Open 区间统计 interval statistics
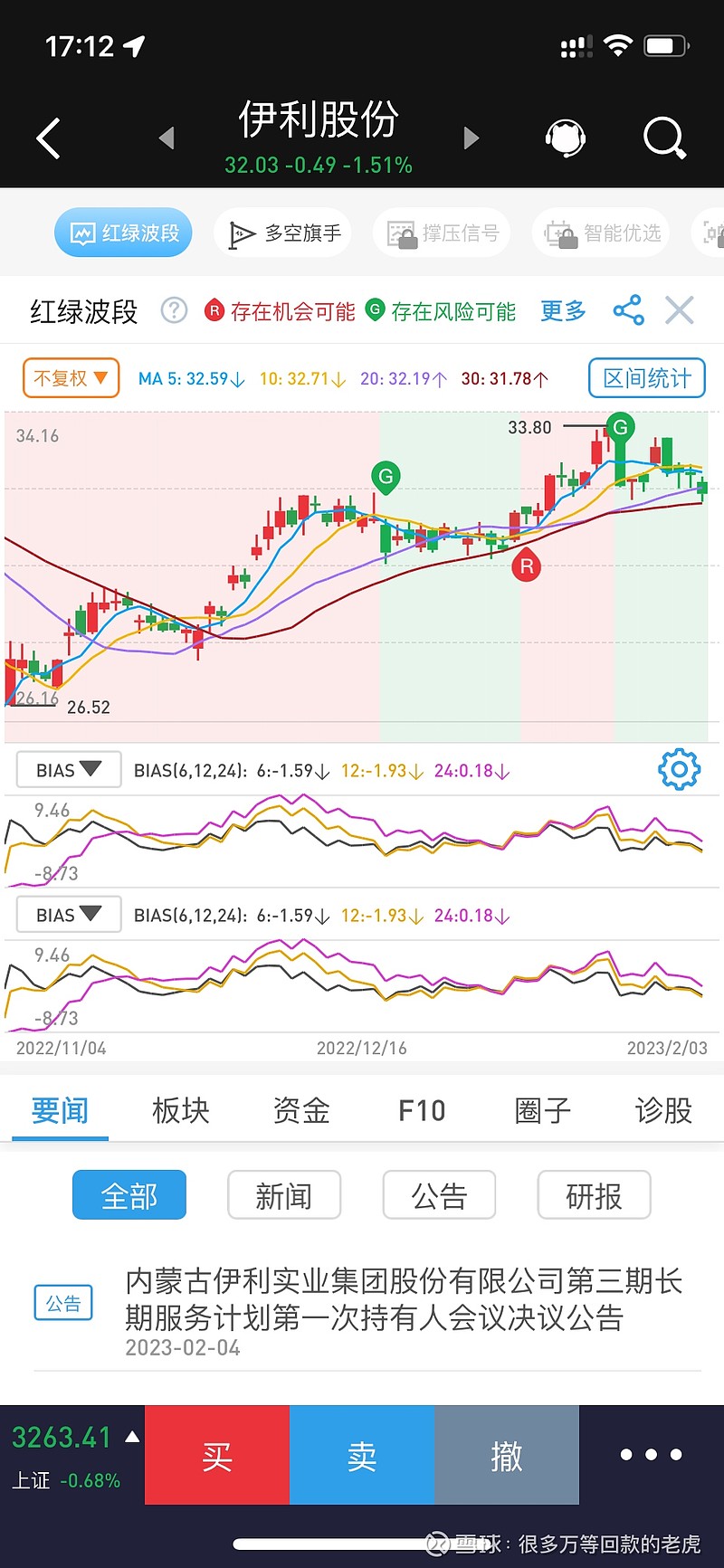Screen dimensions: 724x1568 (x=646, y=378)
